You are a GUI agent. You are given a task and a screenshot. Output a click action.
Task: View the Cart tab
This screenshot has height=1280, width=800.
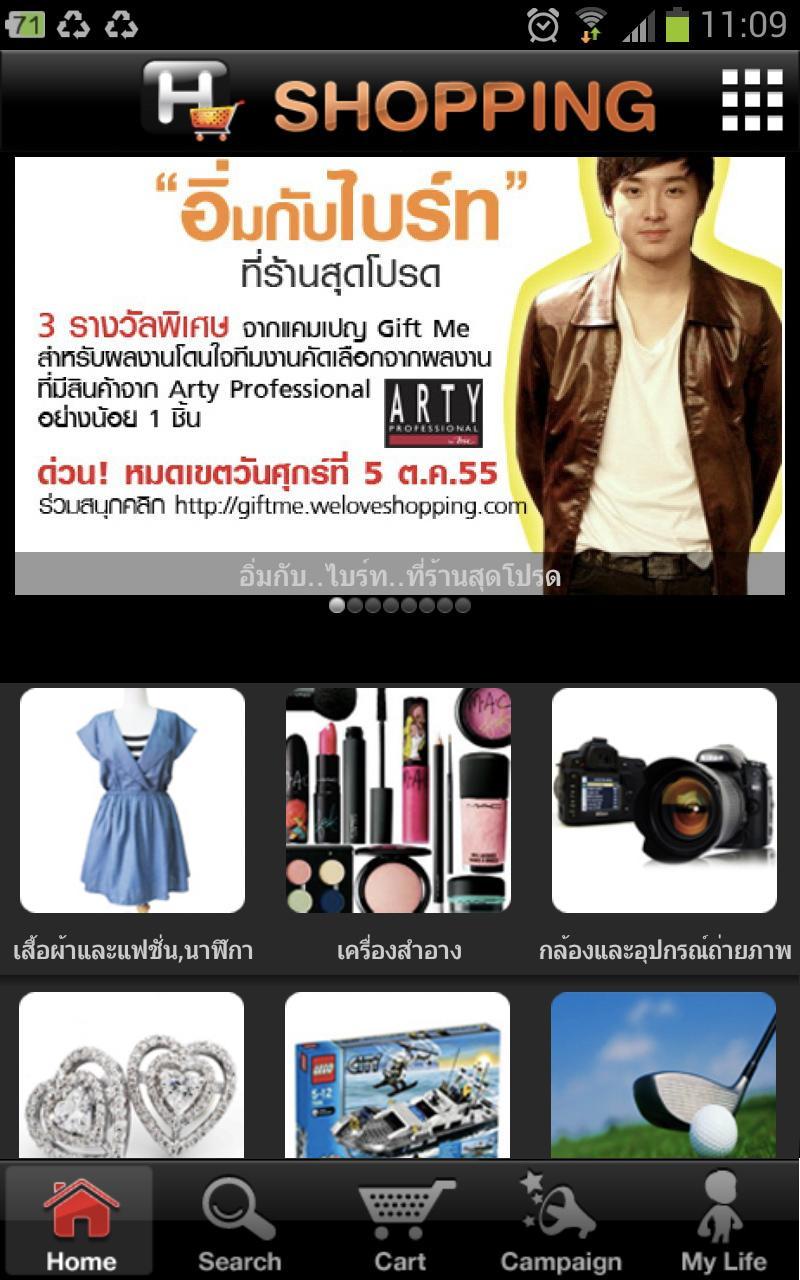pos(400,1222)
